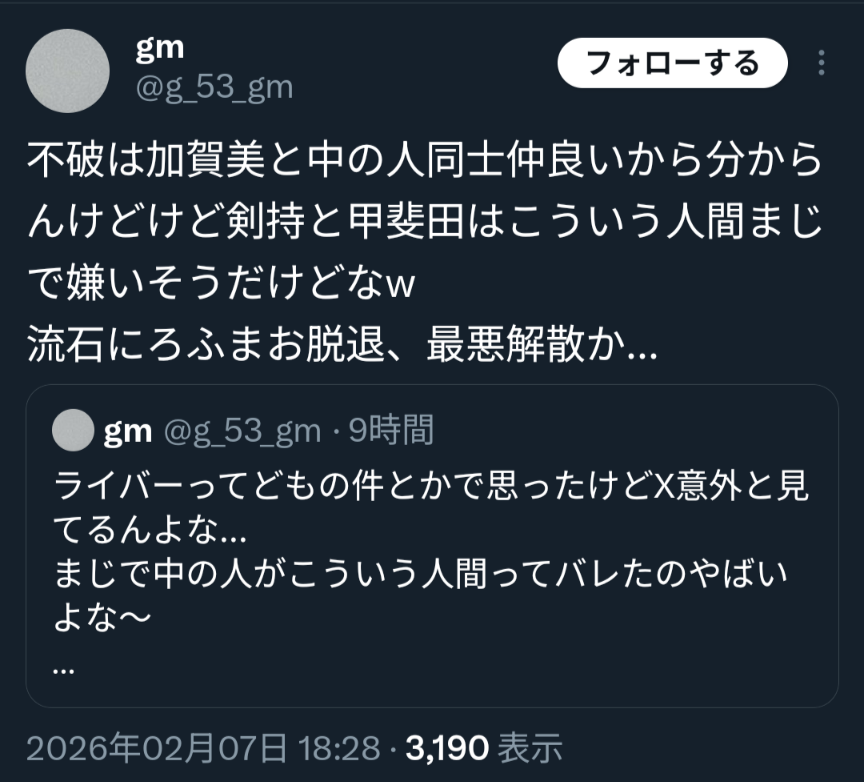
Task: Open gm's profile avatar
Action: tap(67, 71)
